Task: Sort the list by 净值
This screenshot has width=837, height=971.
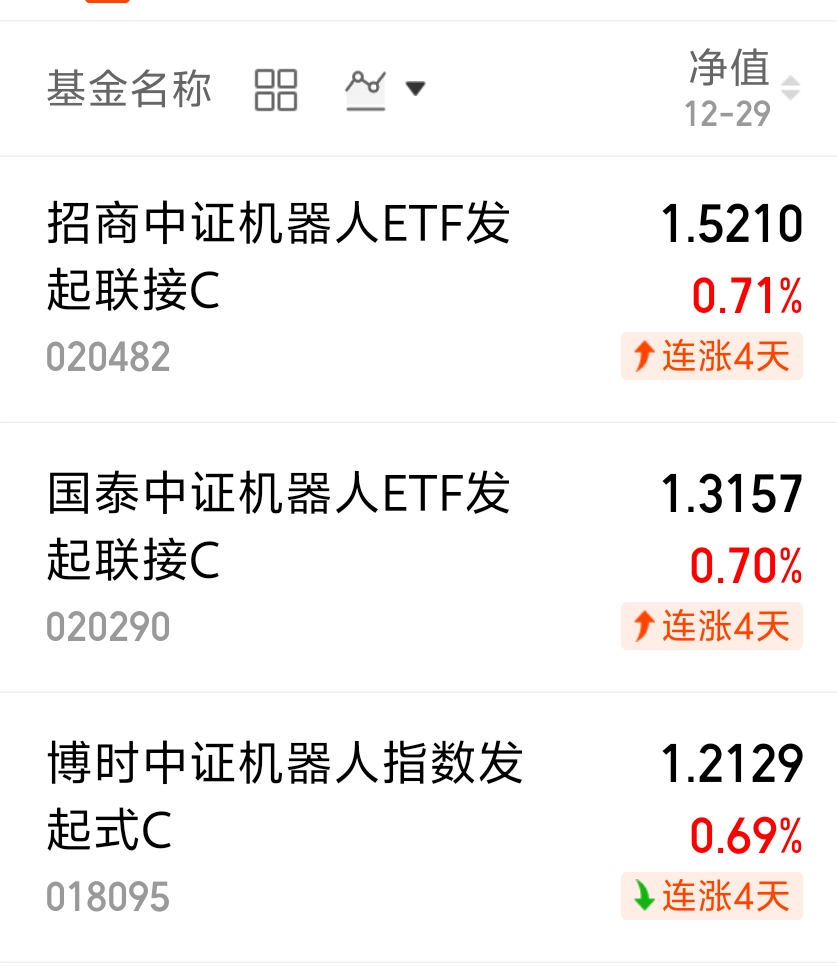Action: pyautogui.click(x=742, y=88)
